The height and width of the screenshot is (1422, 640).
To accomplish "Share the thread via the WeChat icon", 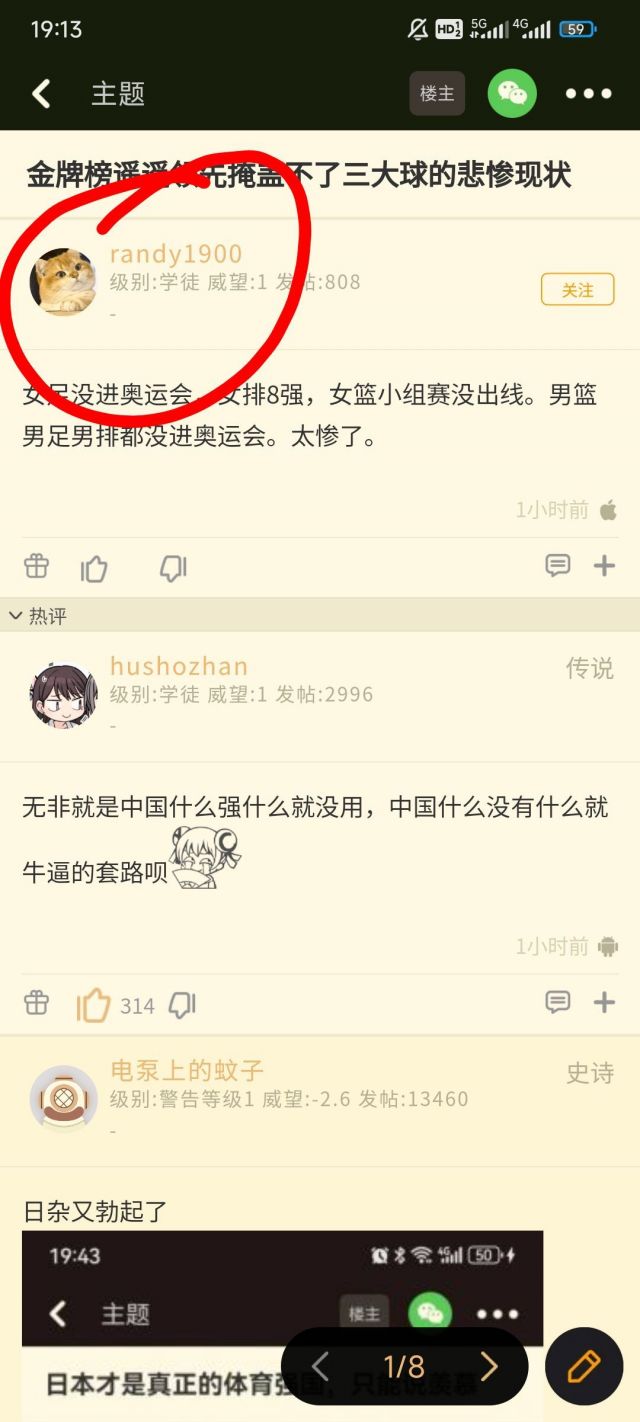I will pos(512,94).
